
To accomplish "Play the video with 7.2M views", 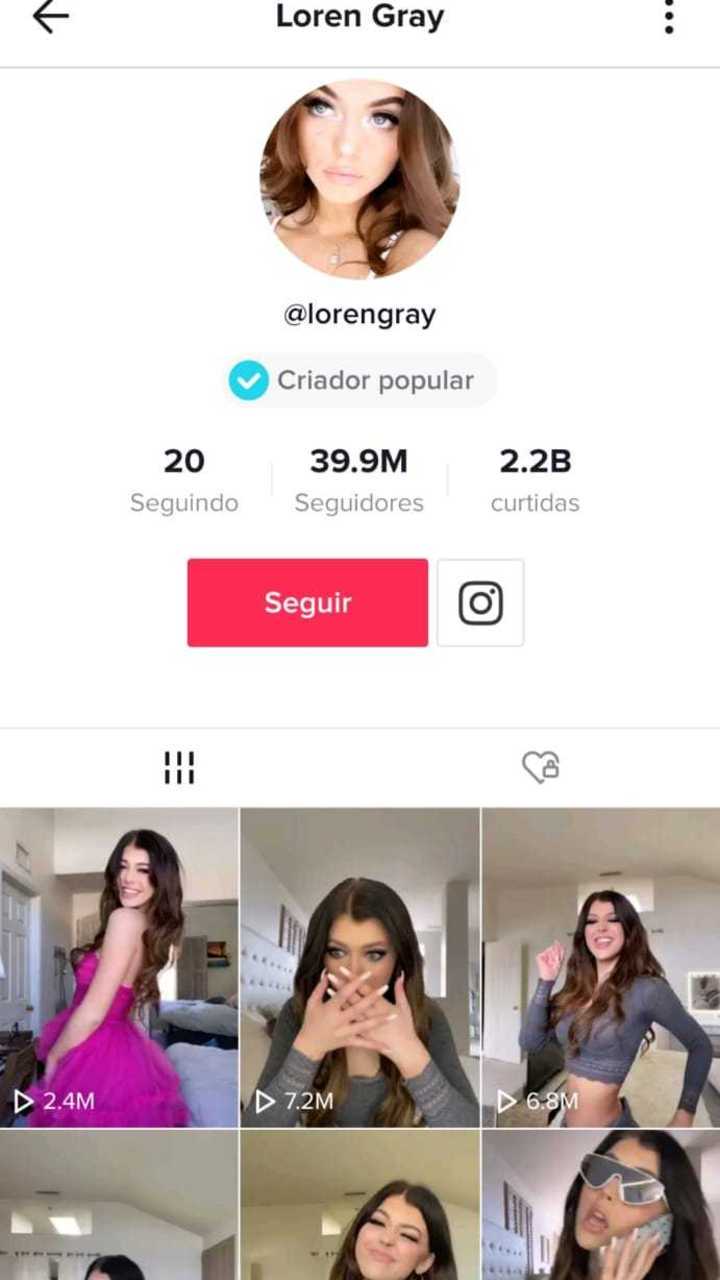I will click(x=360, y=967).
